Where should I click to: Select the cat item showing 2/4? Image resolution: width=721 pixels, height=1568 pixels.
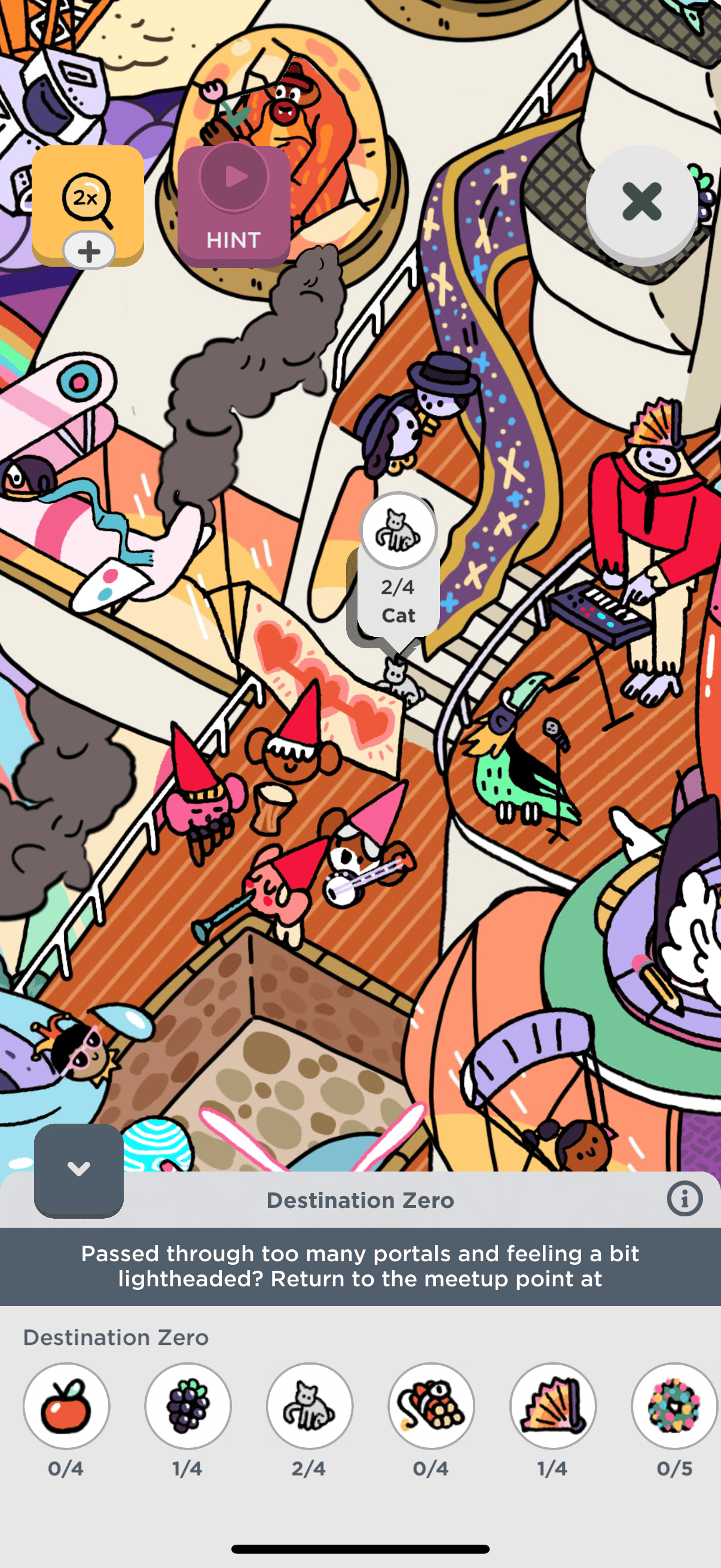pos(310,1405)
